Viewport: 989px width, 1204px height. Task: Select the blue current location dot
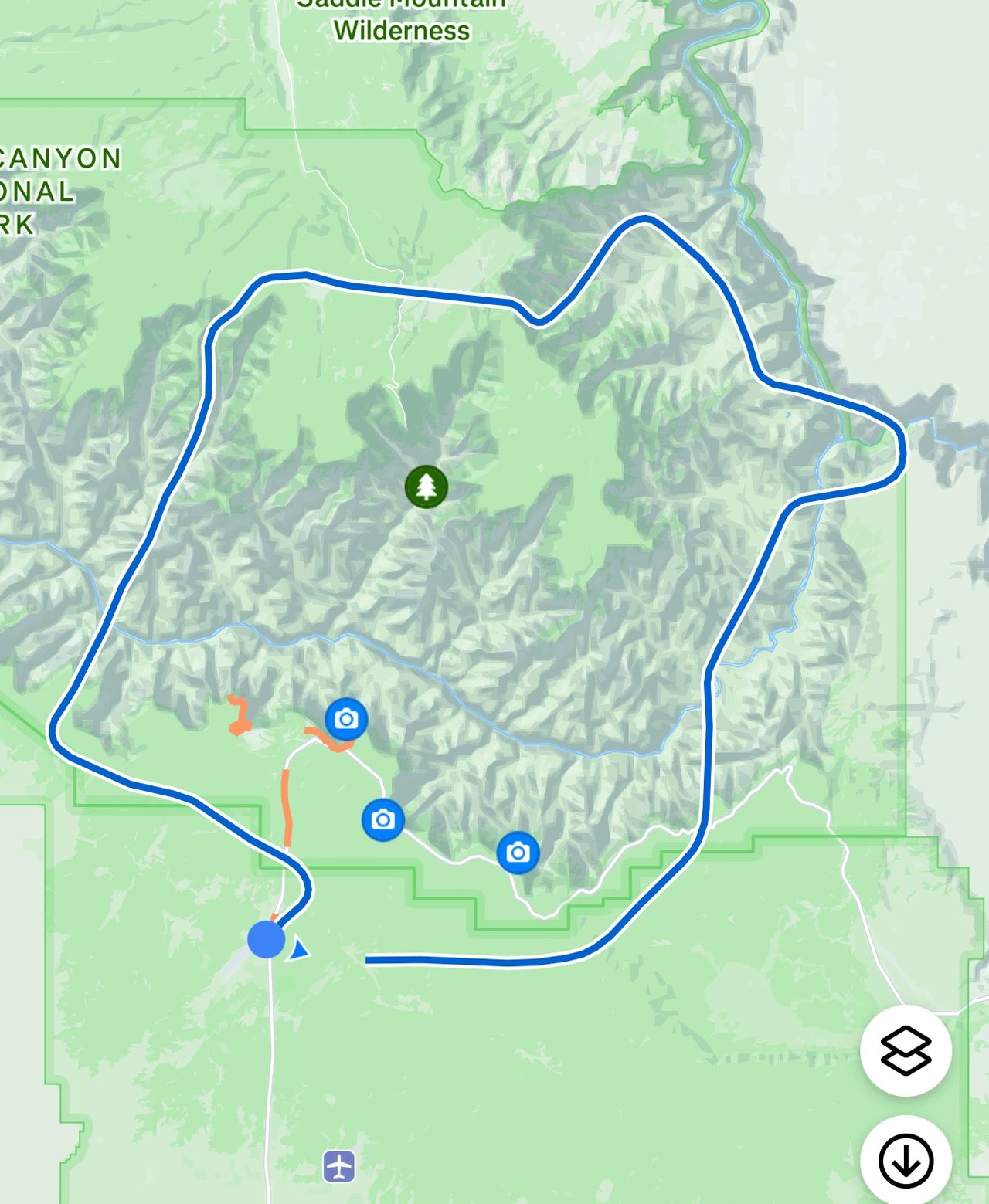point(267,939)
